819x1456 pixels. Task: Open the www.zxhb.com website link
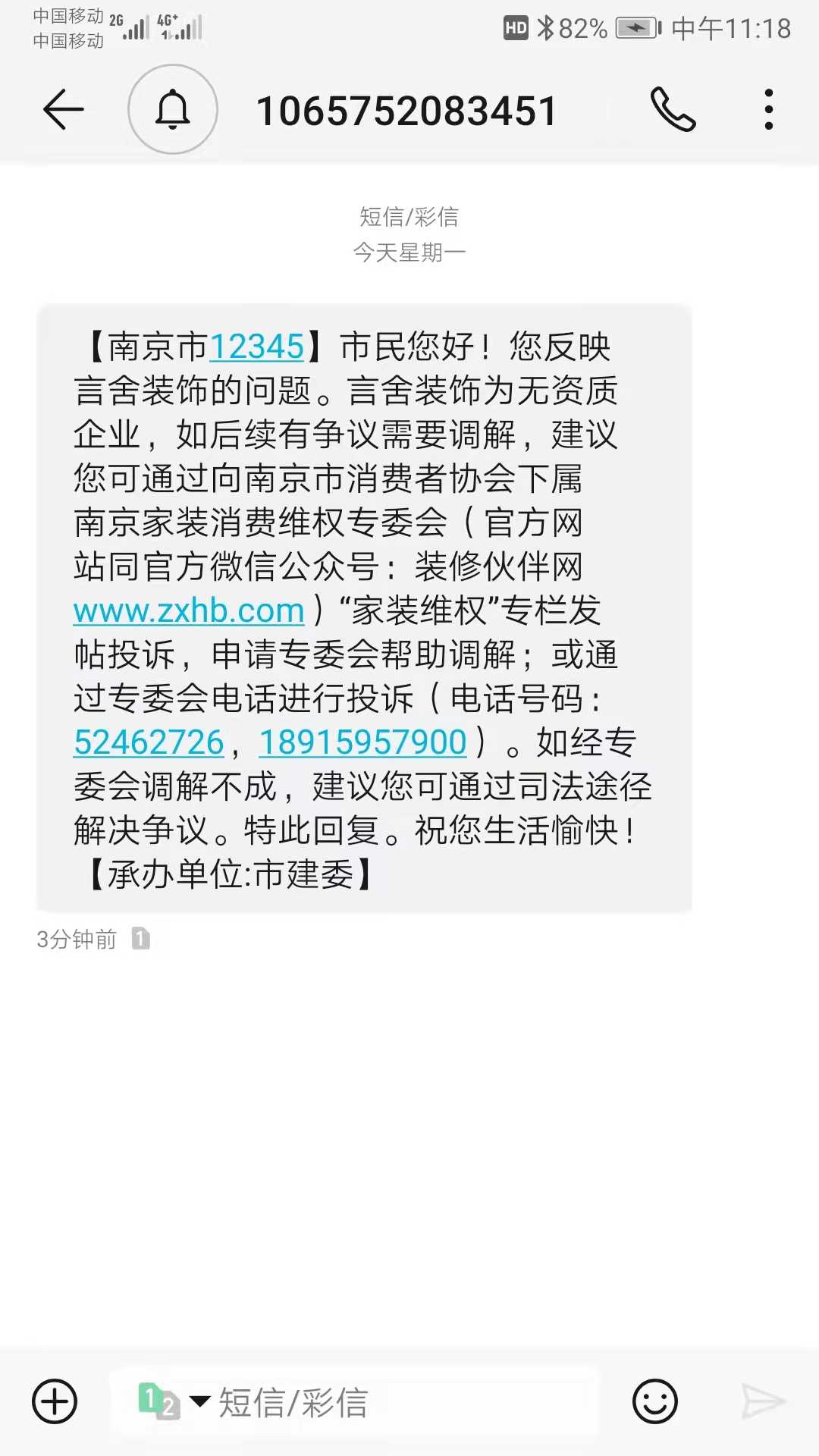click(189, 610)
